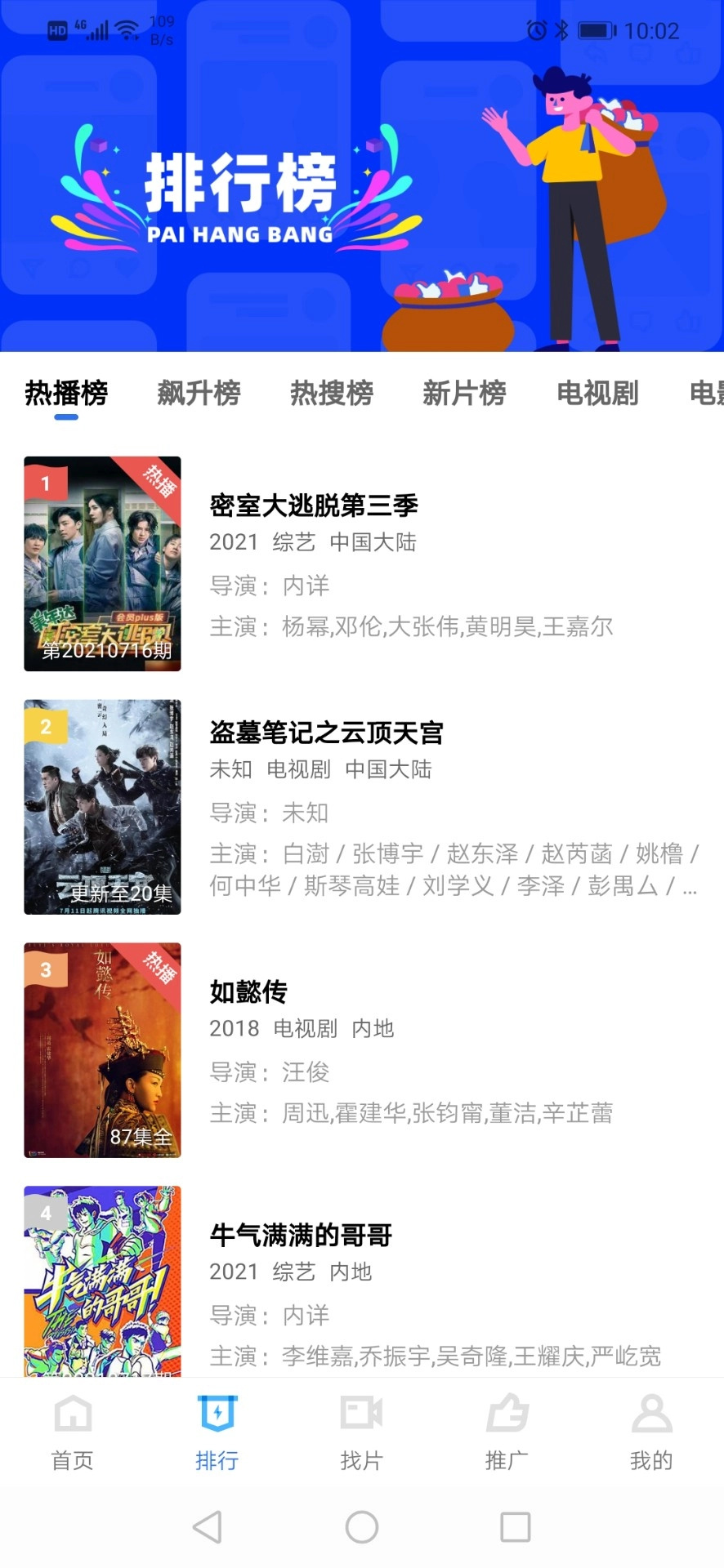The image size is (724, 1568).
Task: Switch to the 飙升榜 tab
Action: coord(199,393)
